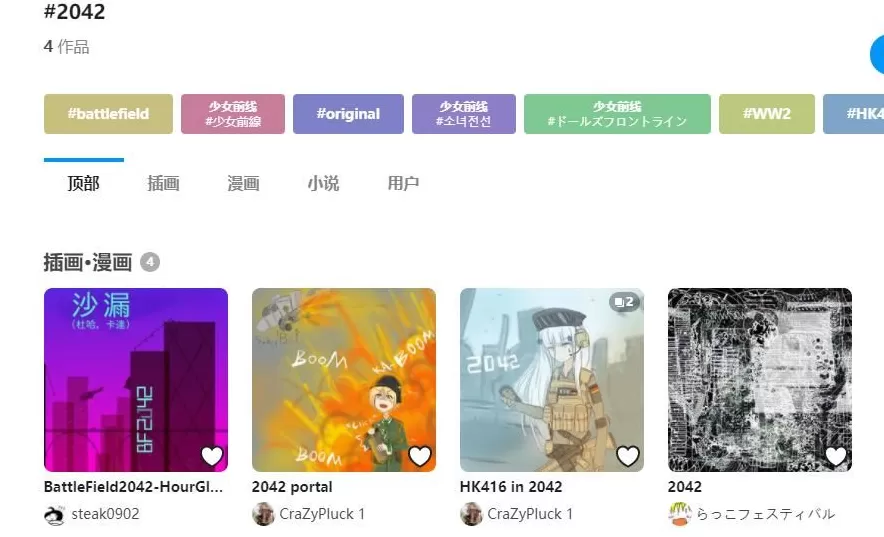Open the HK416 in 2042 artwork
The width and height of the screenshot is (884, 537).
(x=552, y=380)
